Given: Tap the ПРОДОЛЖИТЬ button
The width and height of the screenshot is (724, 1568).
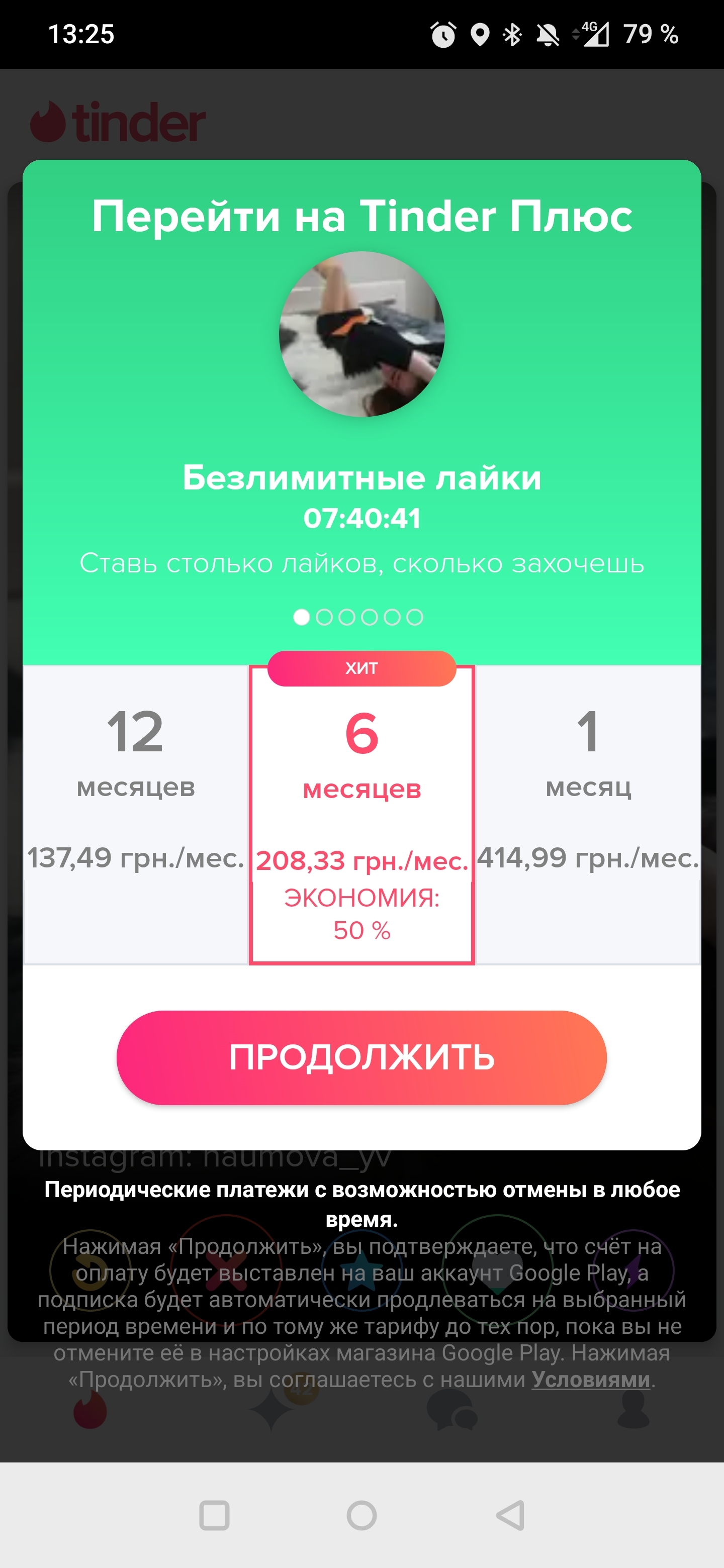Looking at the screenshot, I should point(361,1057).
